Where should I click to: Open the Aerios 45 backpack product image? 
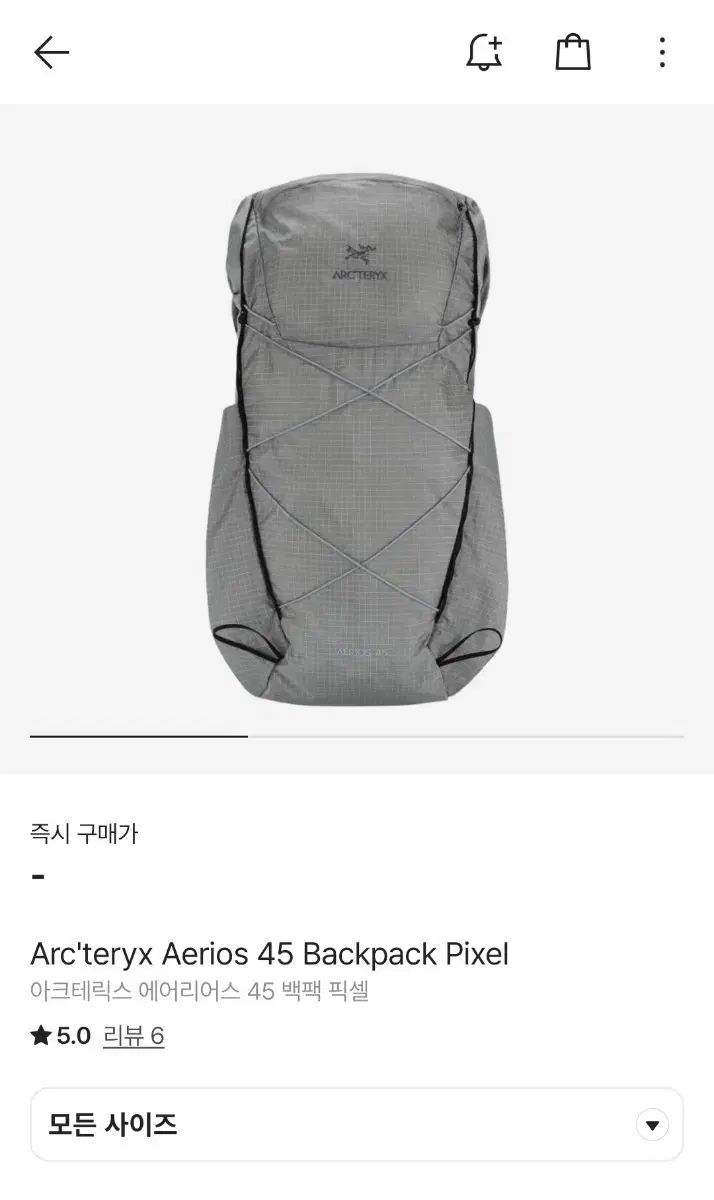point(357,440)
